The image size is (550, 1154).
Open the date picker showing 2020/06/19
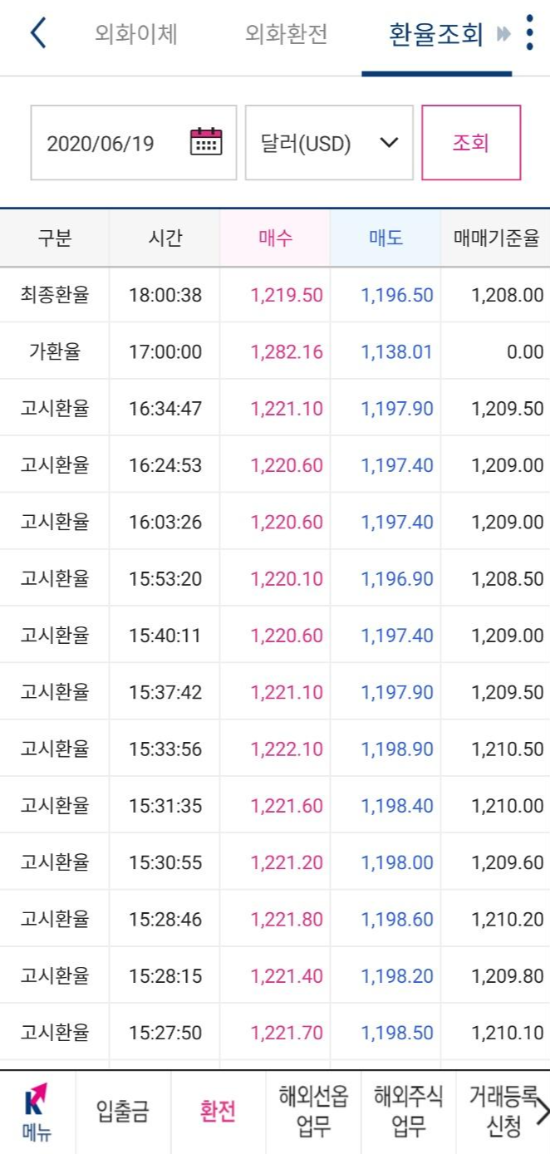pyautogui.click(x=133, y=143)
